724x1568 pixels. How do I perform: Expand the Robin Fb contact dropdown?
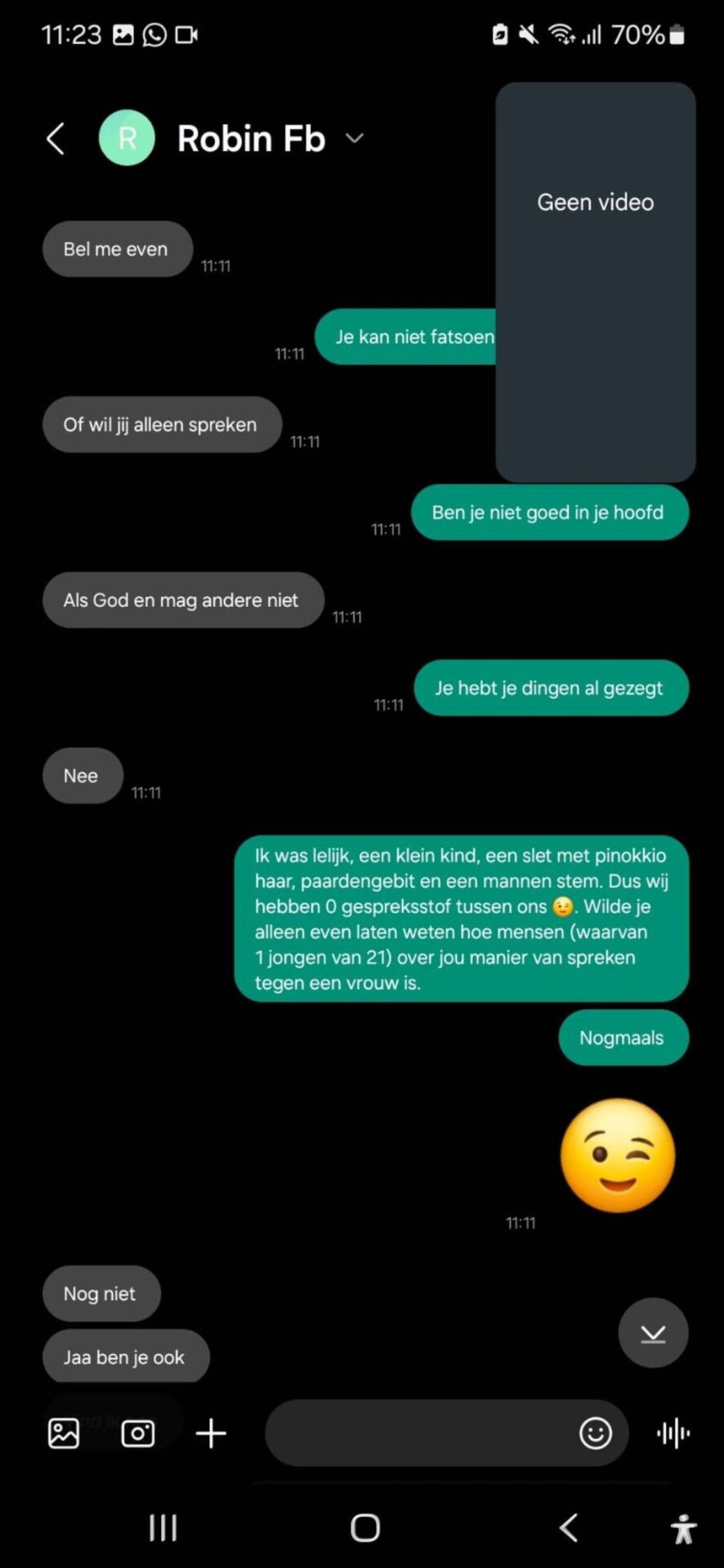pyautogui.click(x=354, y=138)
